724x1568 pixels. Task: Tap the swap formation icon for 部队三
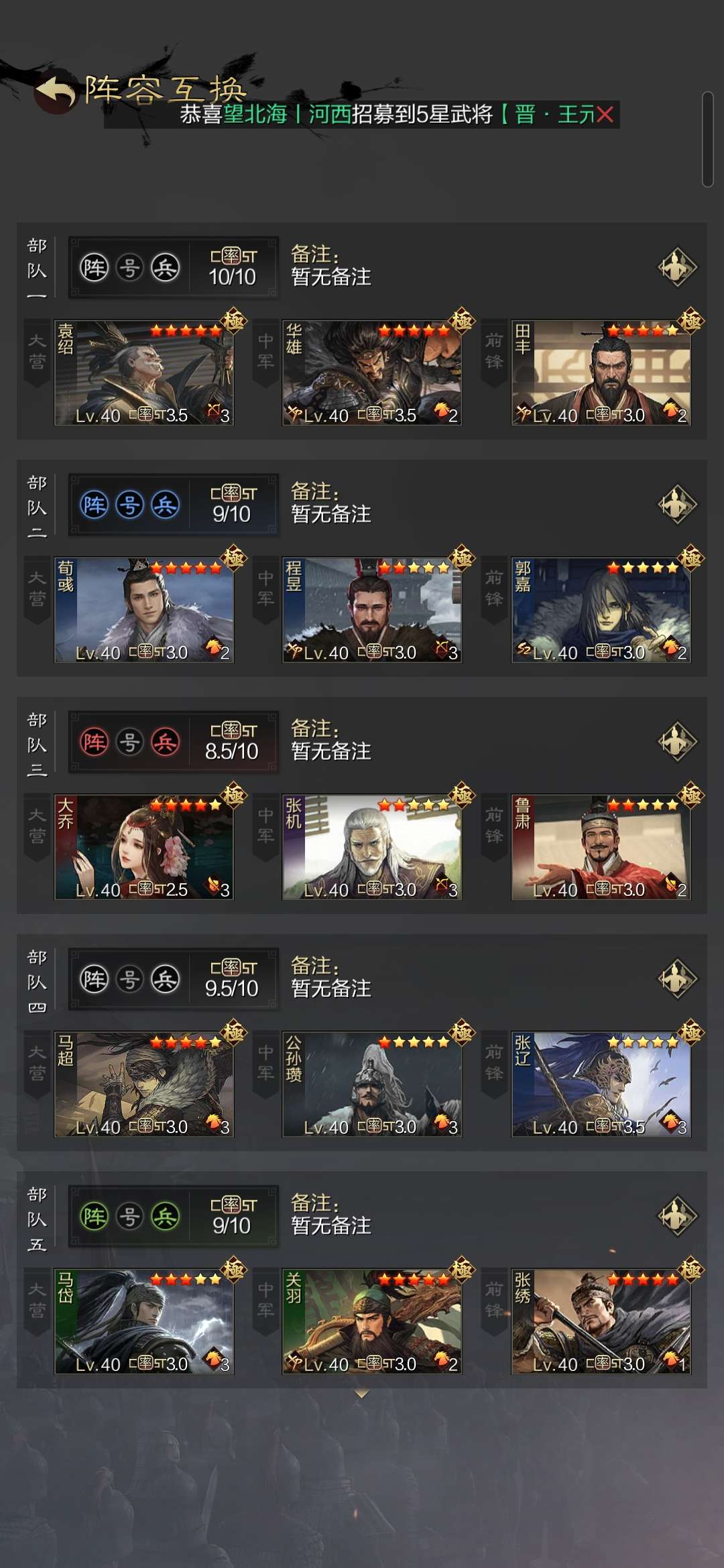pos(677,742)
